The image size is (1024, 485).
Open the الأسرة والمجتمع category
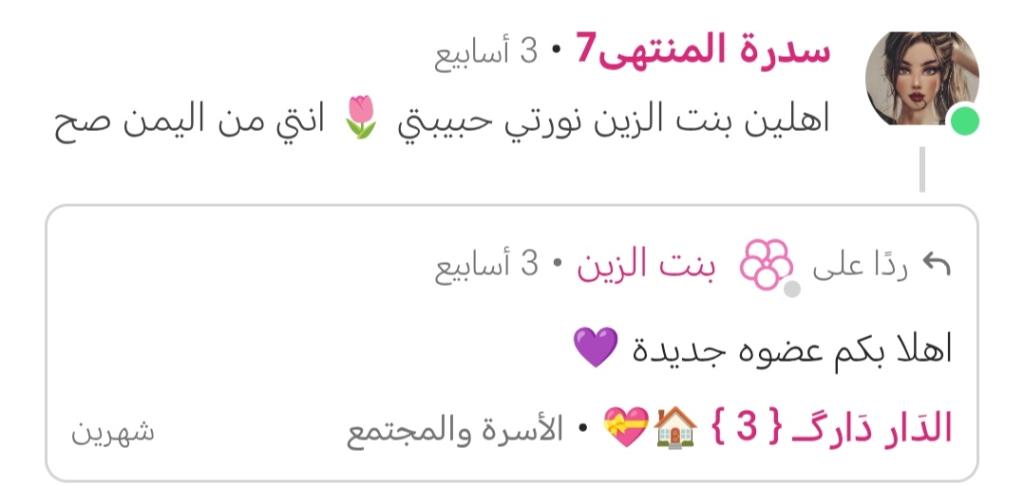tap(455, 430)
